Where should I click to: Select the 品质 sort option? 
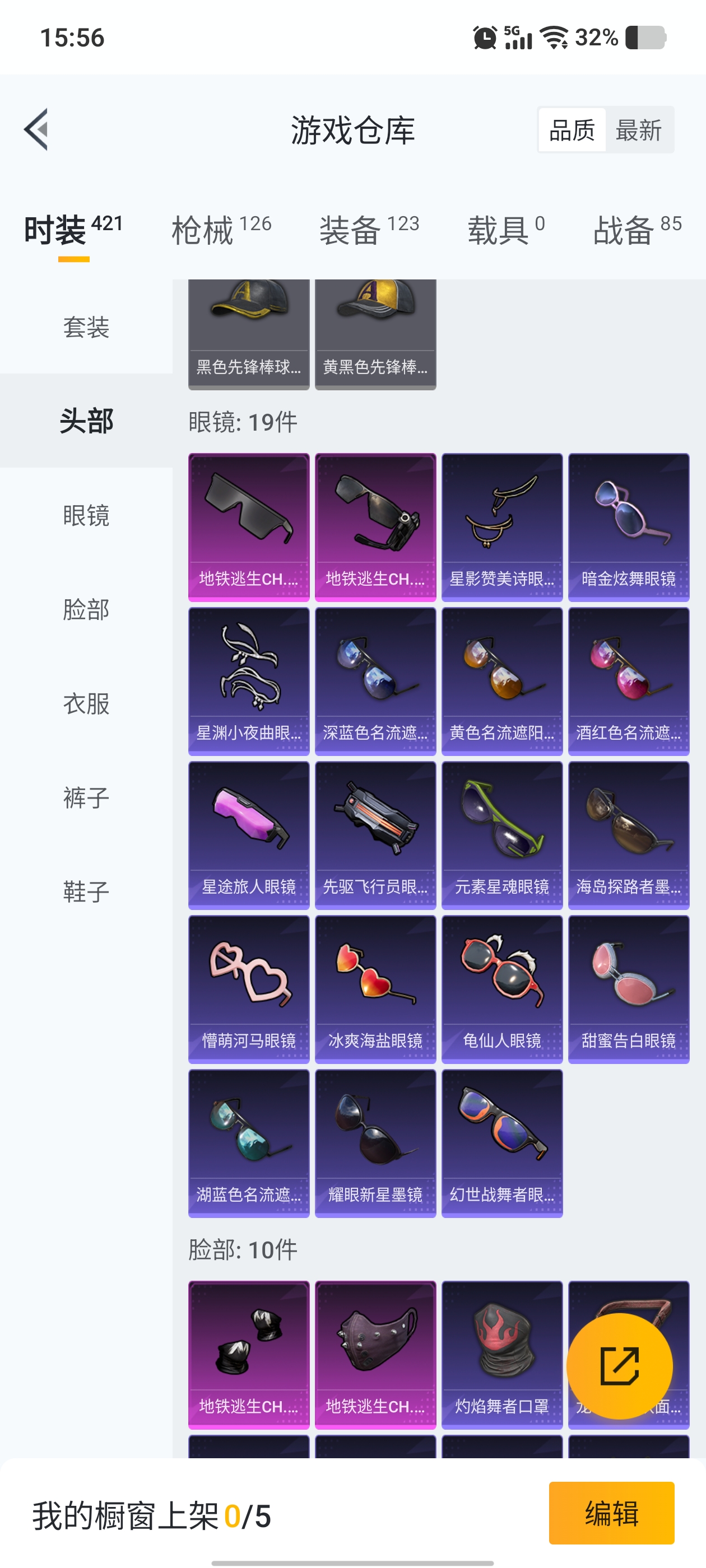tap(572, 130)
